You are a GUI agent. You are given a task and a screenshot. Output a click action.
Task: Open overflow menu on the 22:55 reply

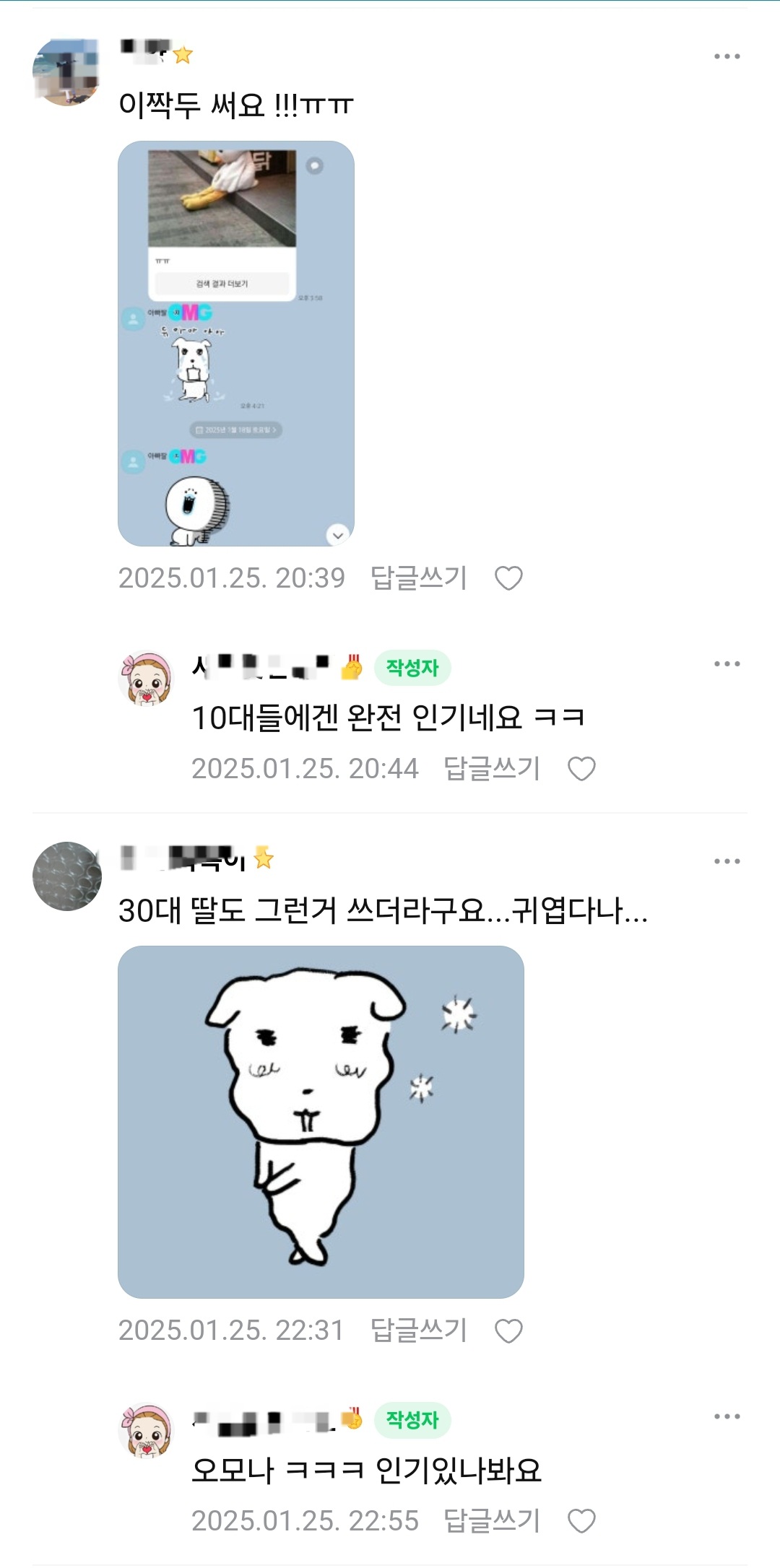coord(727,1416)
